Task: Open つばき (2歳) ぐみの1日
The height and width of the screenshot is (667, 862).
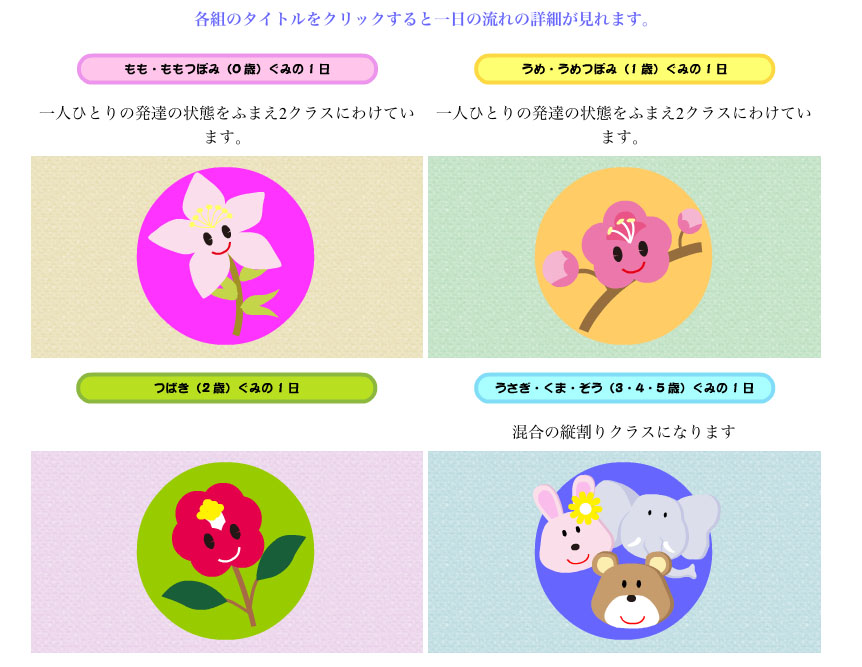Action: tap(227, 388)
